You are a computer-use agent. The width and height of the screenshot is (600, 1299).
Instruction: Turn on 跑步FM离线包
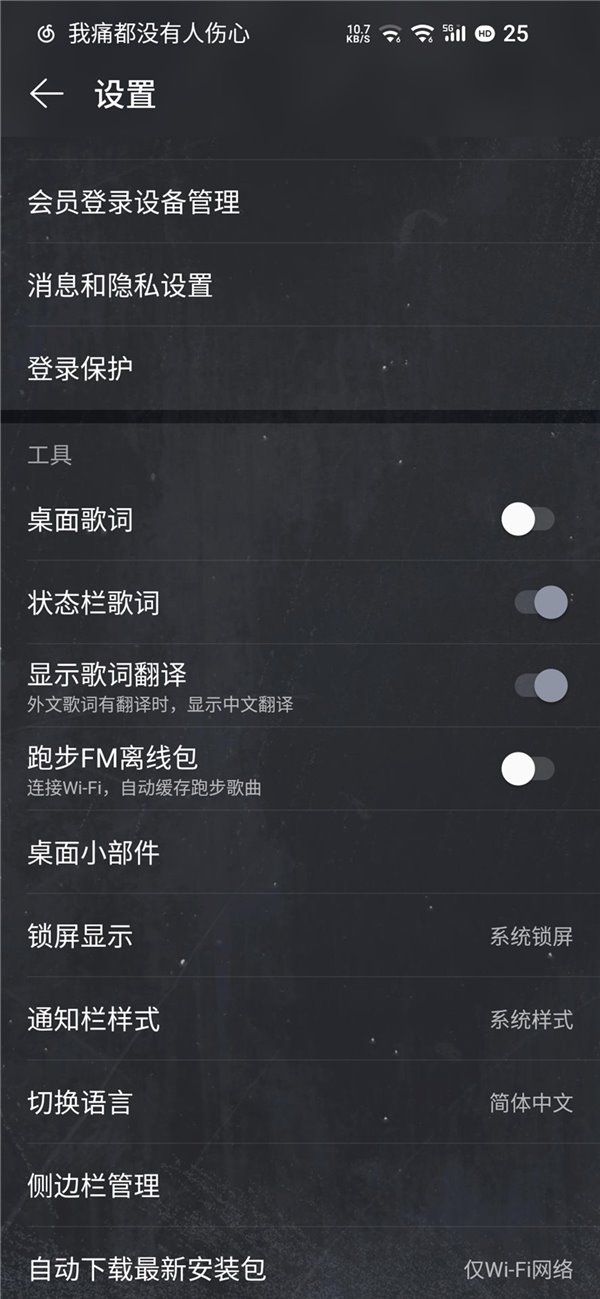click(528, 769)
